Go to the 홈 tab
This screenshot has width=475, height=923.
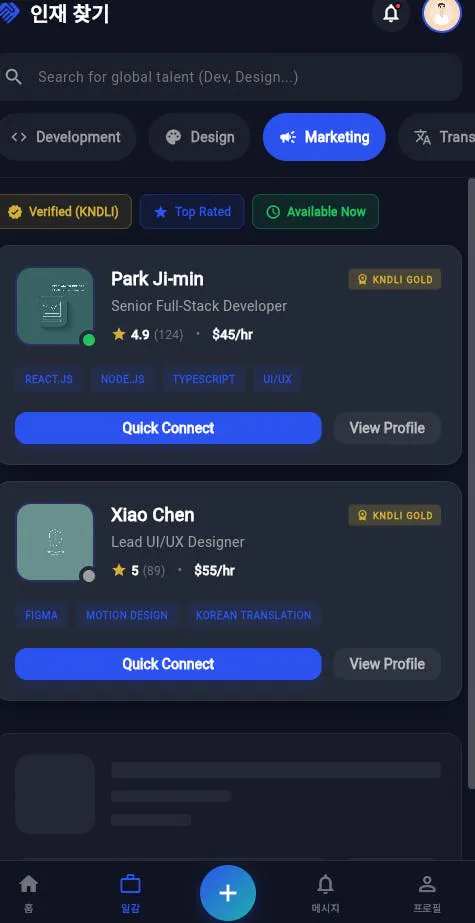[x=28, y=893]
